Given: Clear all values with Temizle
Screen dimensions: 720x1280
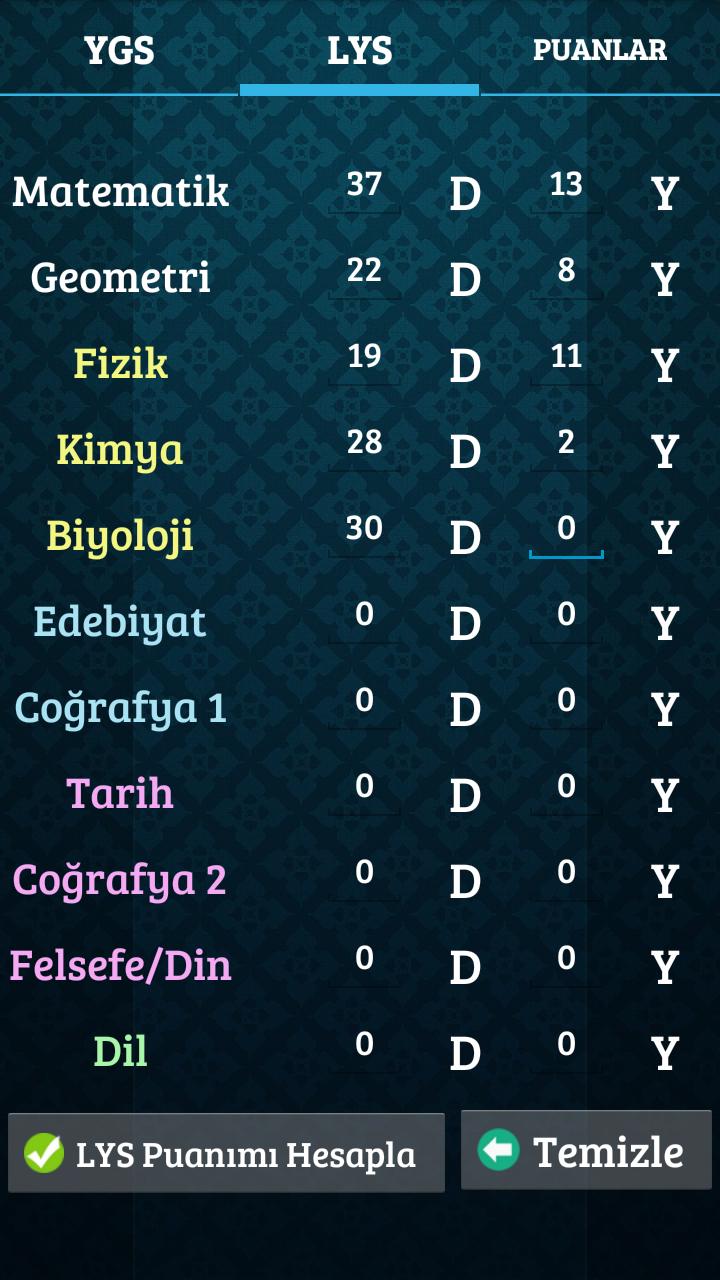Looking at the screenshot, I should 586,1151.
